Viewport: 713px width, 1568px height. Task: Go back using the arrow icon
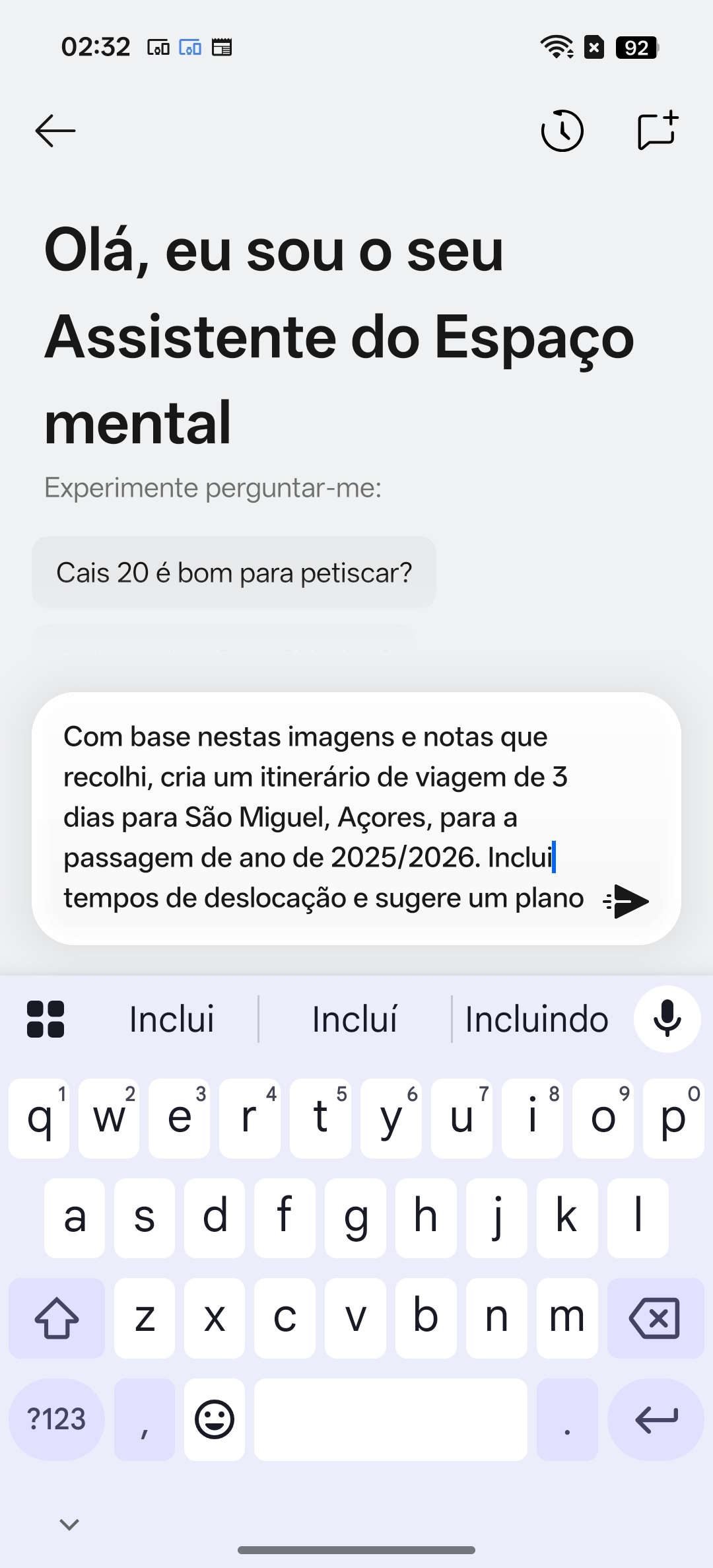coord(55,131)
